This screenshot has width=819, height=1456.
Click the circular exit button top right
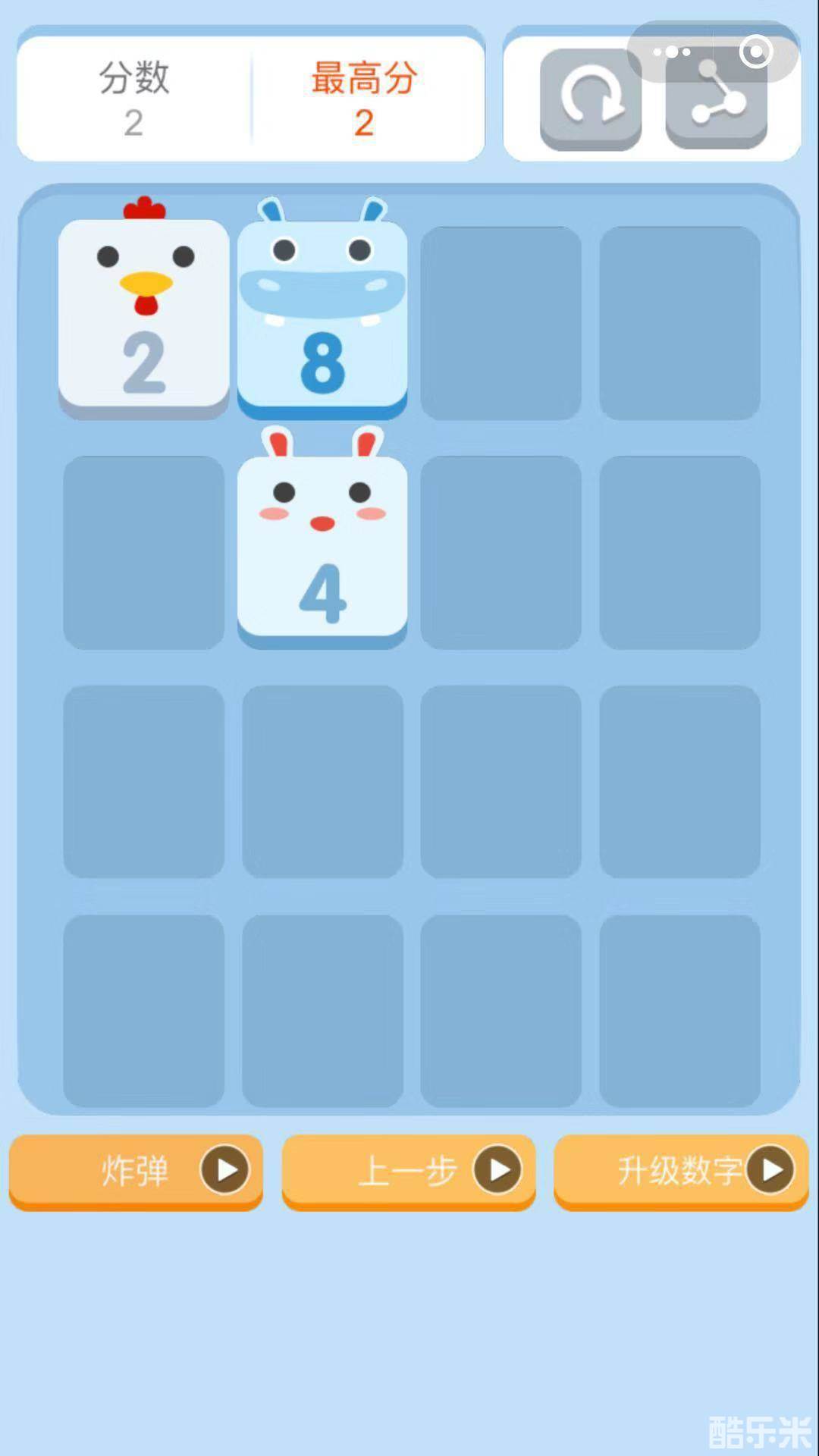(755, 51)
